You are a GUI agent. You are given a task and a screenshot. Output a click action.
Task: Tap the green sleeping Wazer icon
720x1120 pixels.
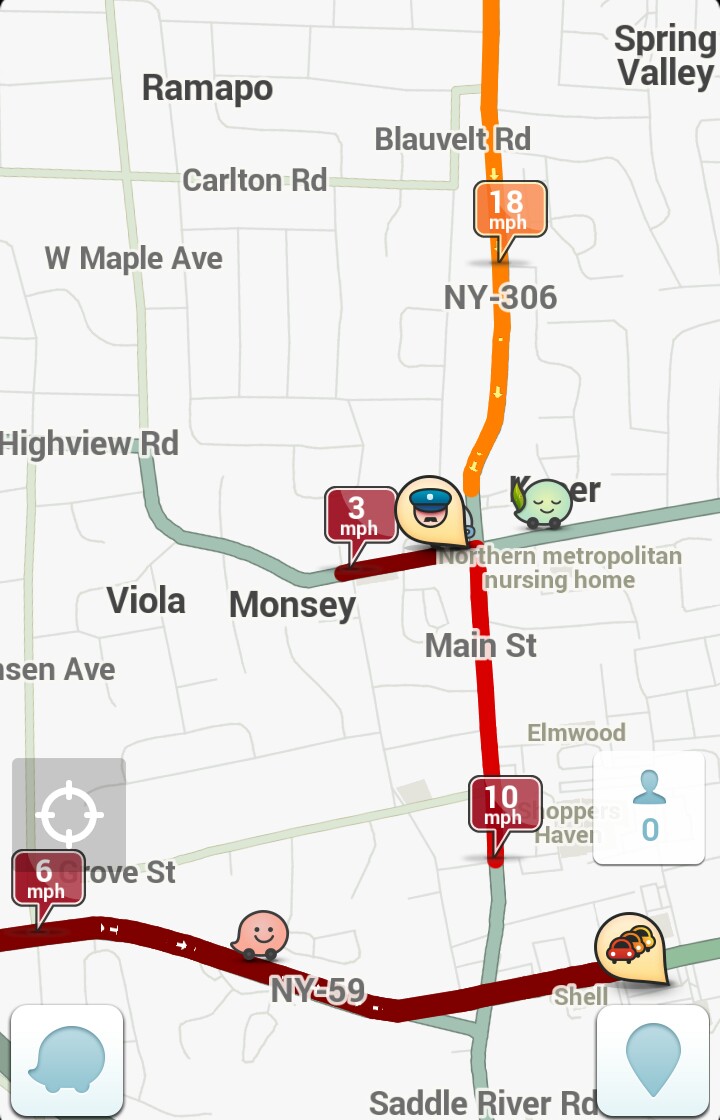tap(544, 504)
